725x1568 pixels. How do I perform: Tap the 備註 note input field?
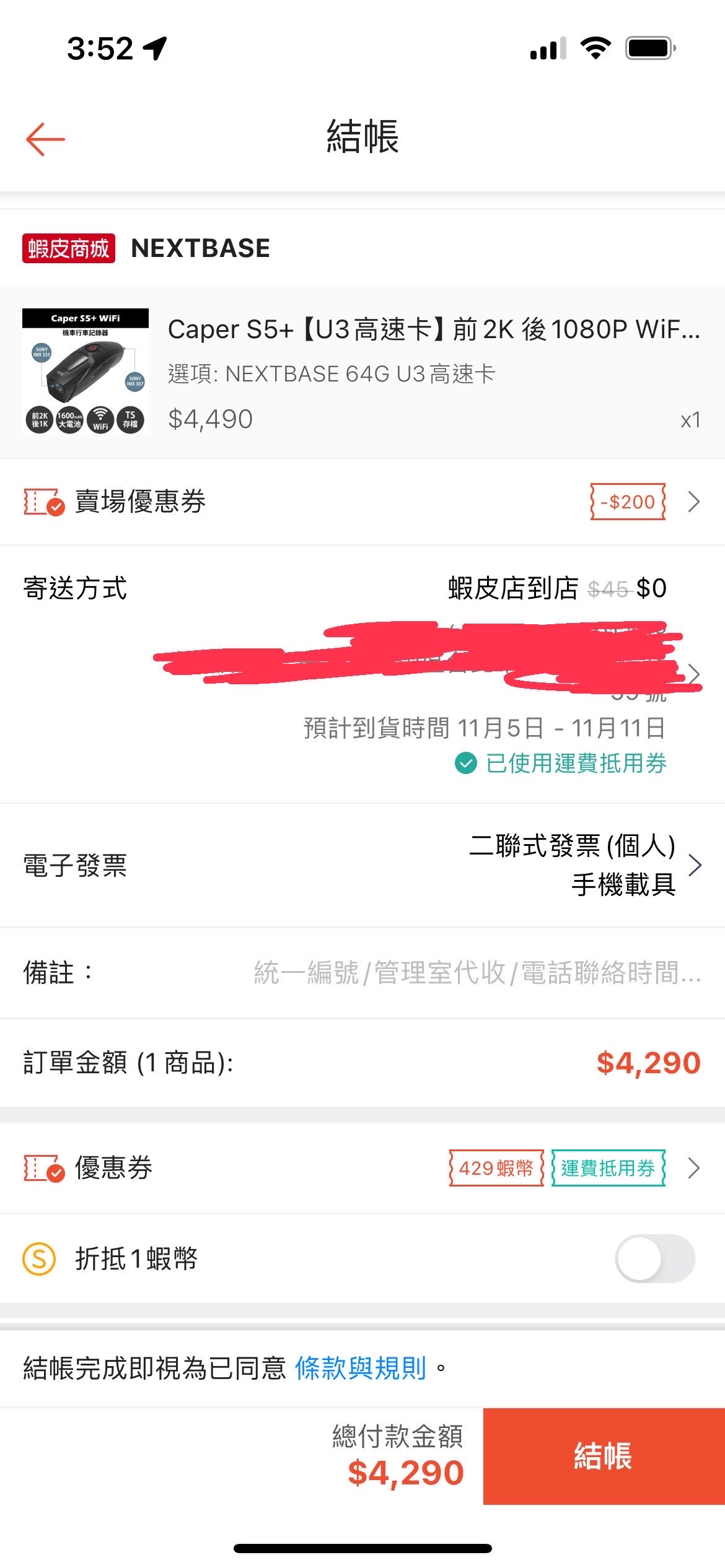click(x=476, y=973)
